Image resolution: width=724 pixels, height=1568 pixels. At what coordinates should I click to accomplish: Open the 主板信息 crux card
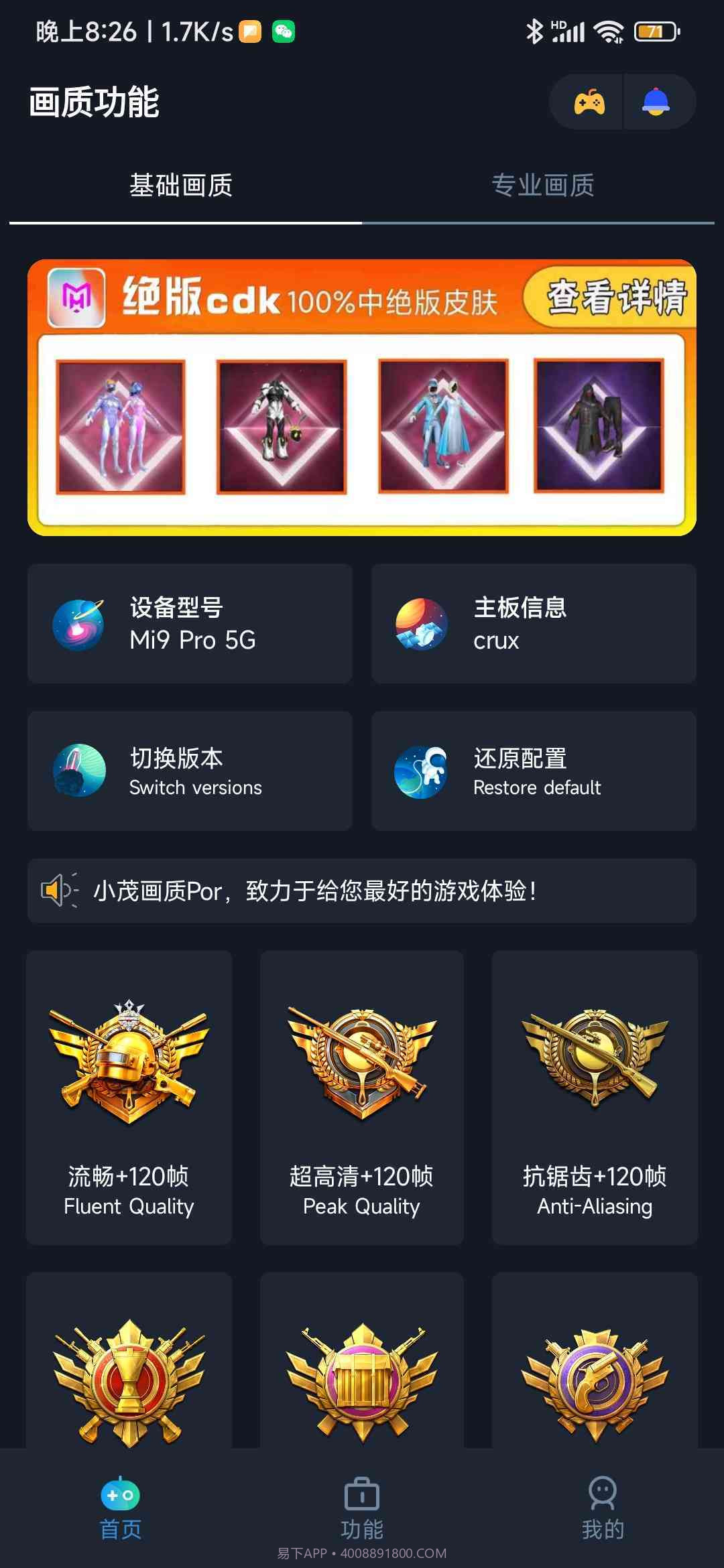tap(534, 623)
